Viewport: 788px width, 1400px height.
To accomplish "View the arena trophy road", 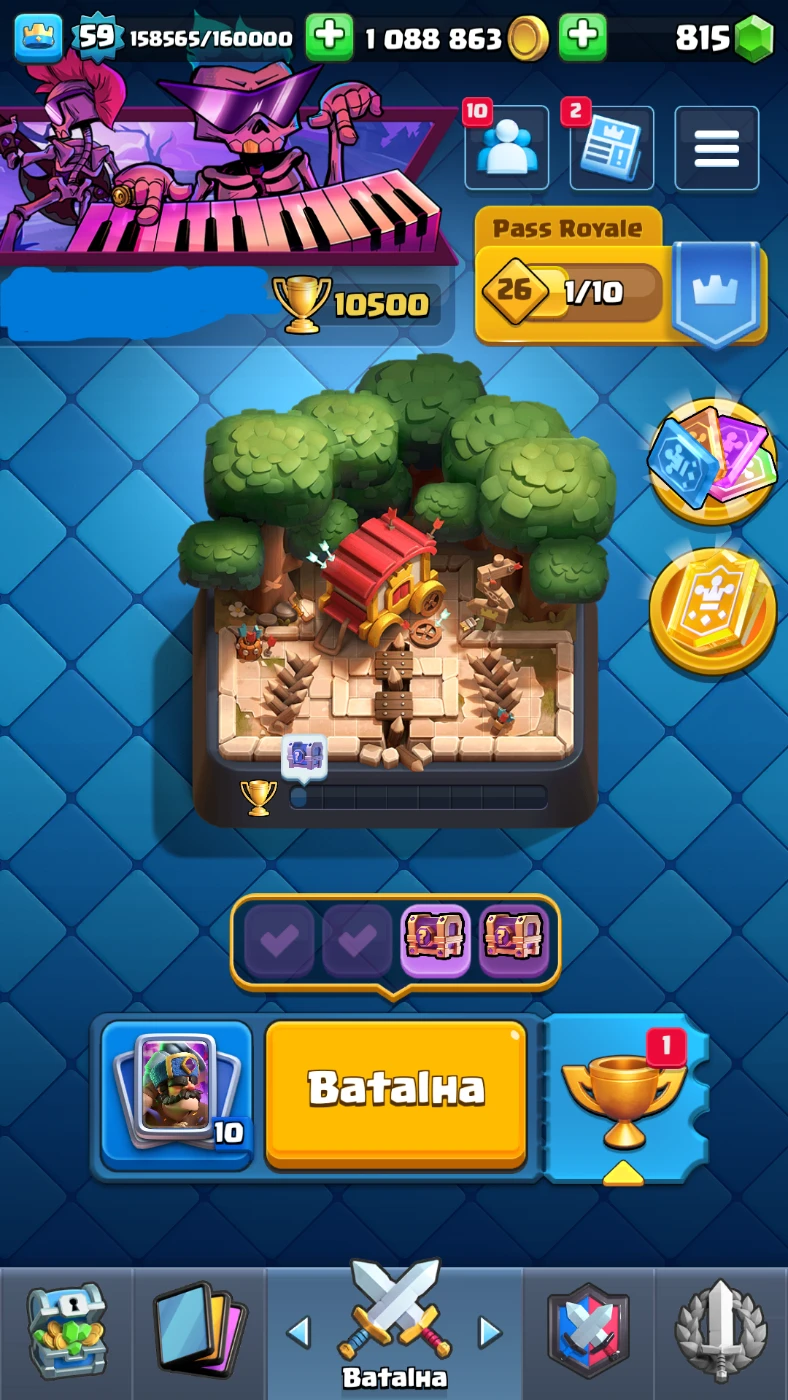I will pyautogui.click(x=395, y=590).
